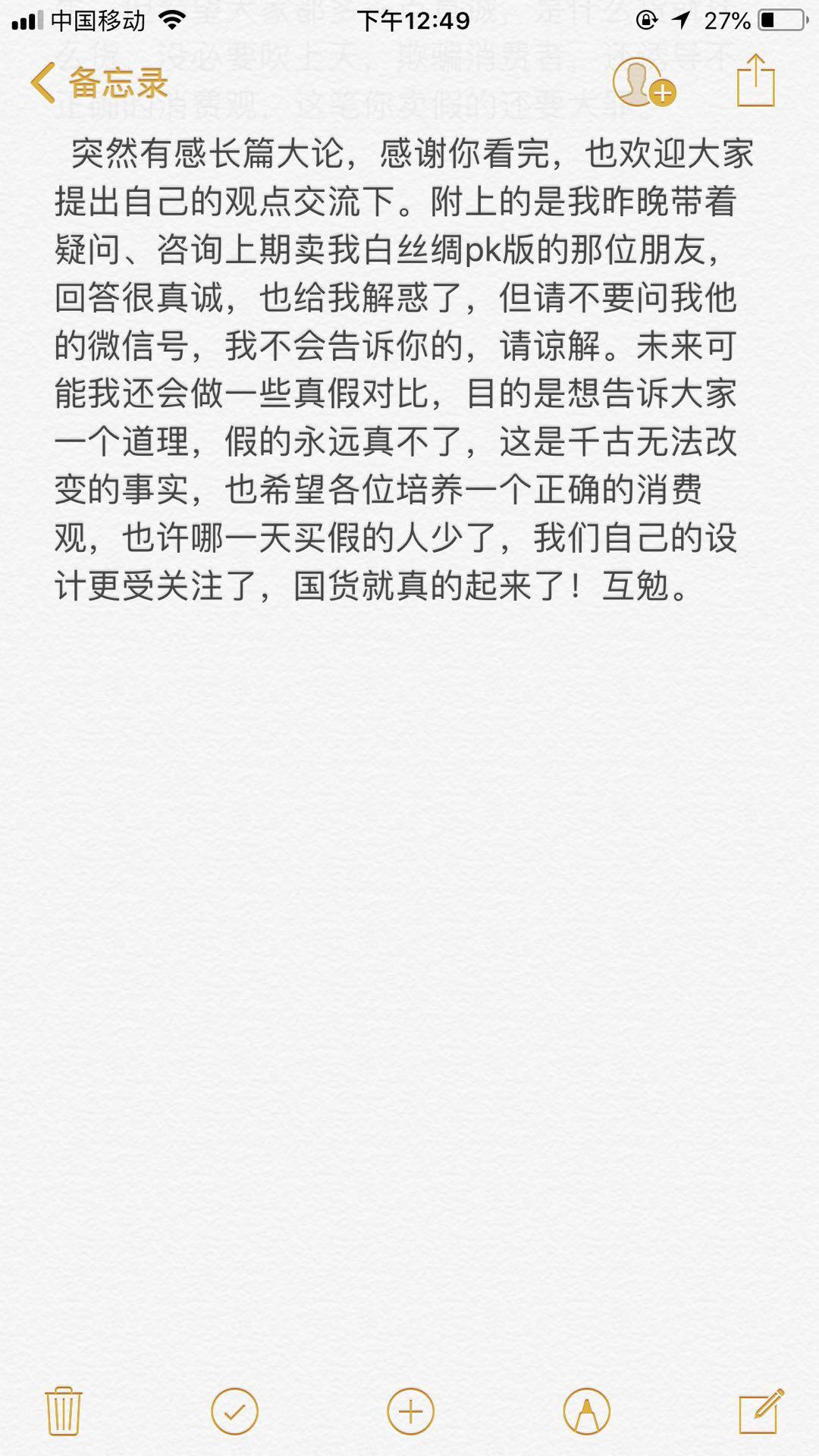Open the share sheet
This screenshot has width=819, height=1456.
click(756, 80)
